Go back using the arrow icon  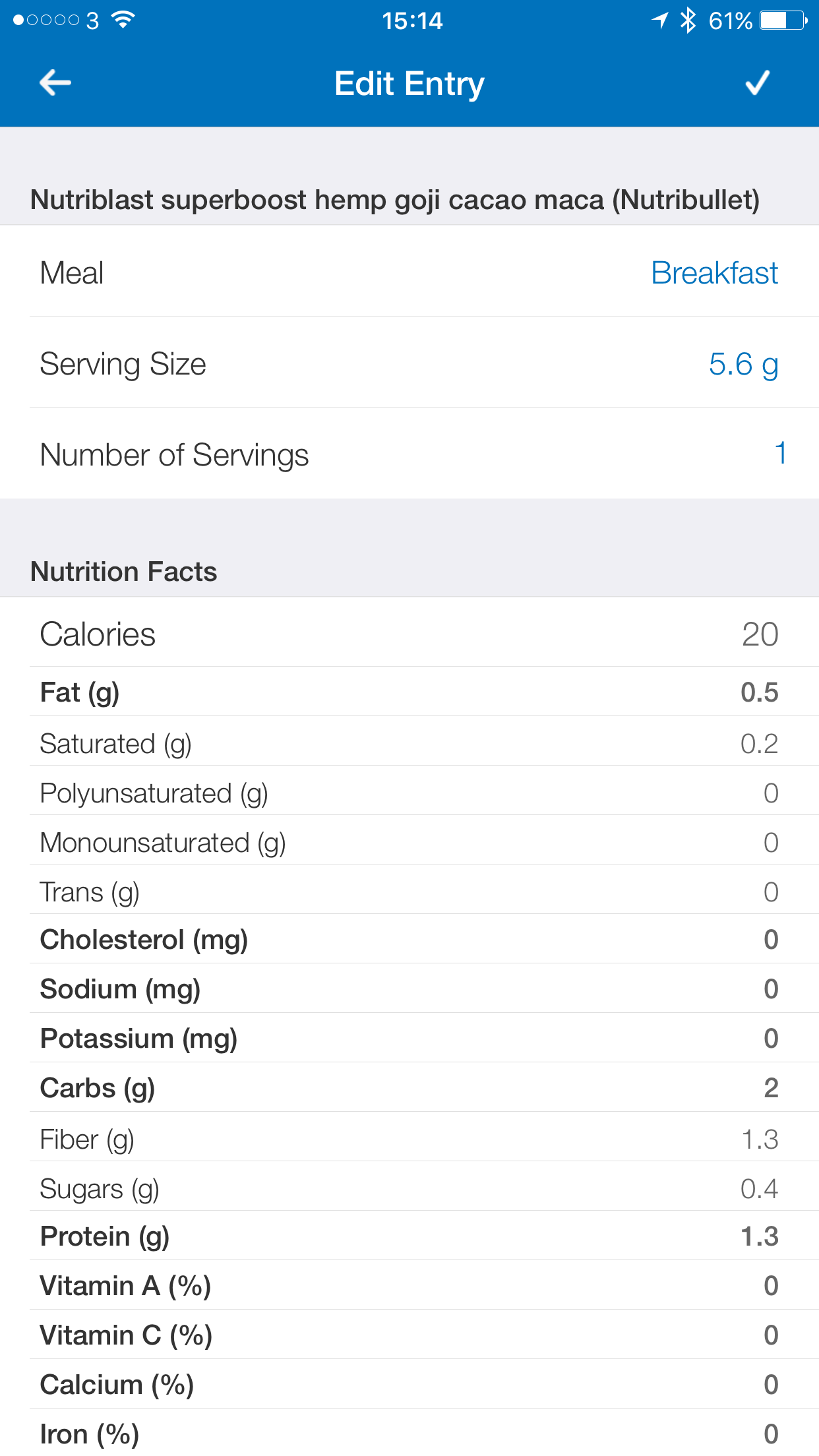point(55,83)
